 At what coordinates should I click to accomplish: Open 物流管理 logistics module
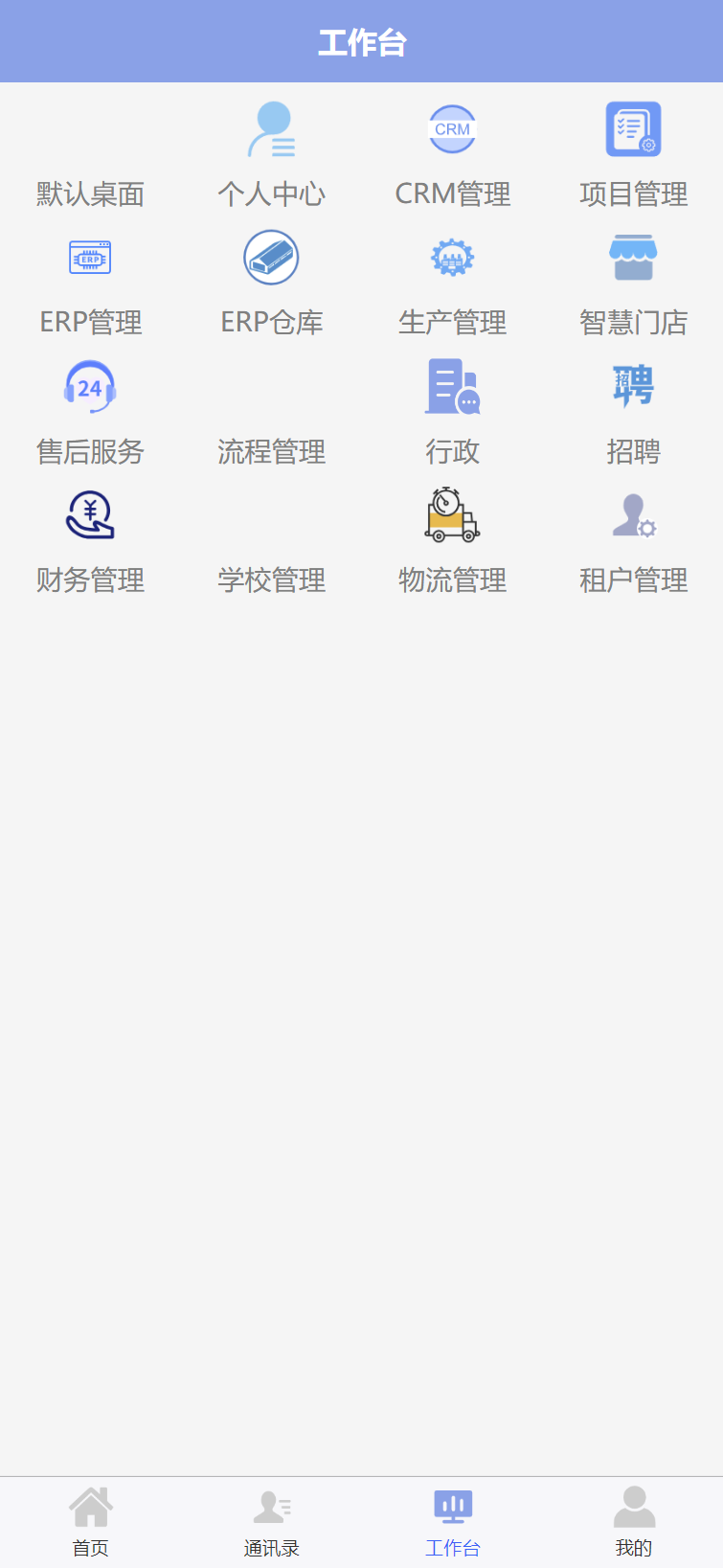(x=452, y=540)
